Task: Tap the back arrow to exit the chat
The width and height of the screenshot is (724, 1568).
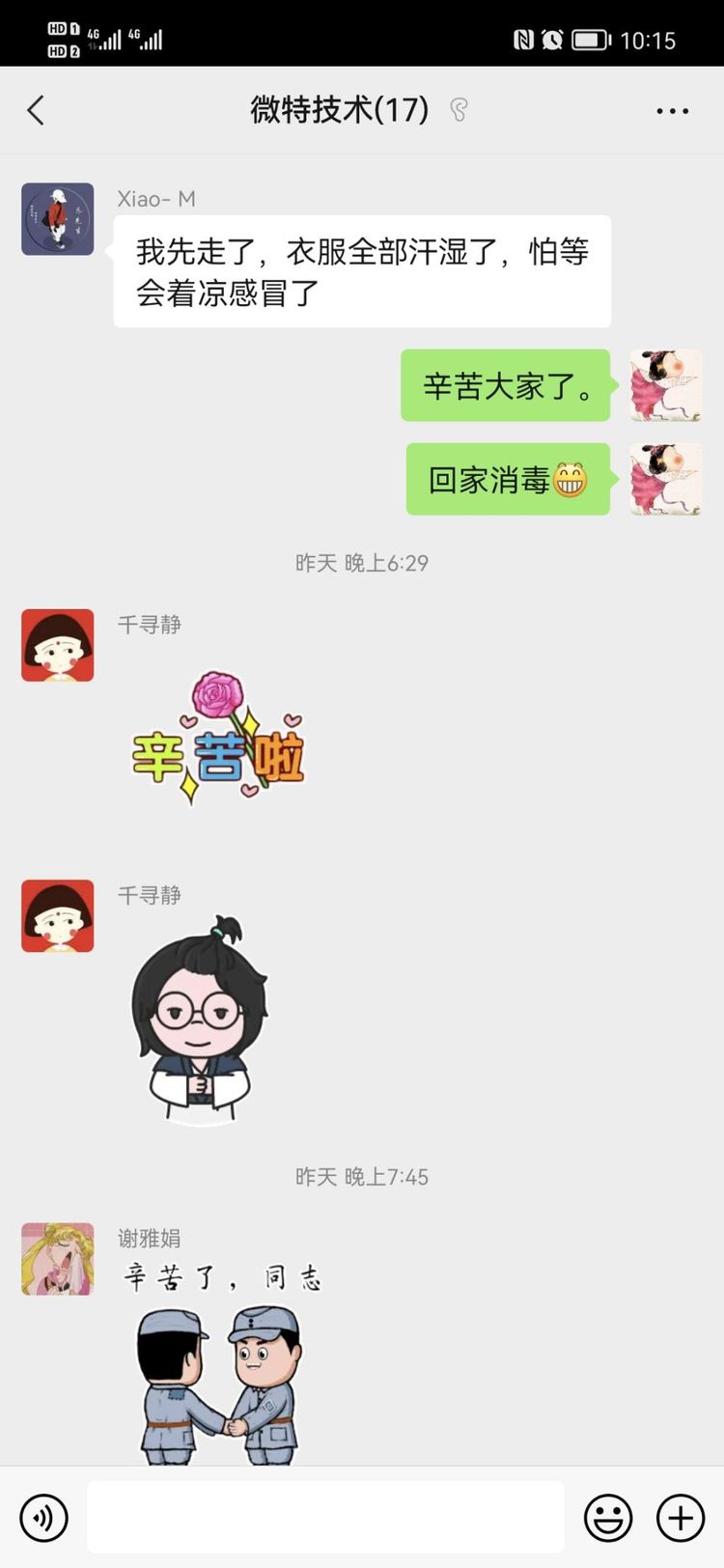Action: [37, 110]
